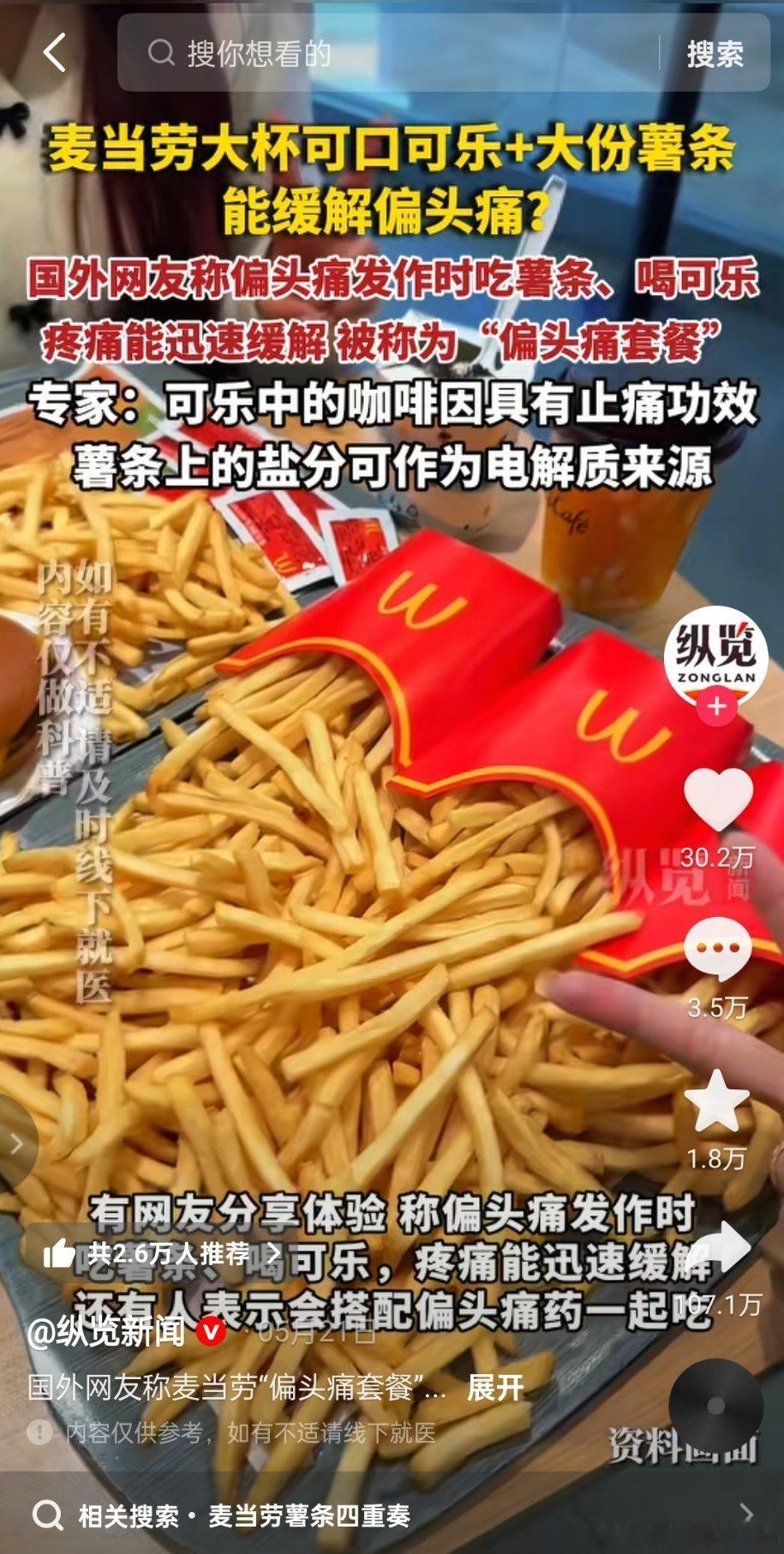Tap the 搜索 button
Image resolution: width=784 pixels, height=1554 pixels.
pos(715,53)
